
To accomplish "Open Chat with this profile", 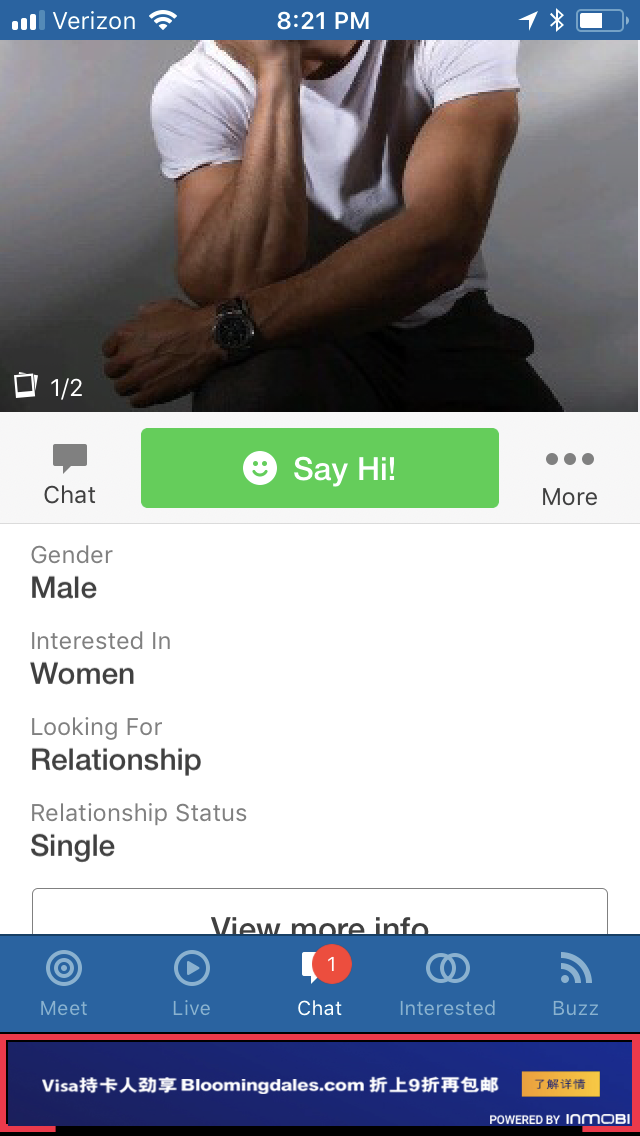I will (x=70, y=474).
